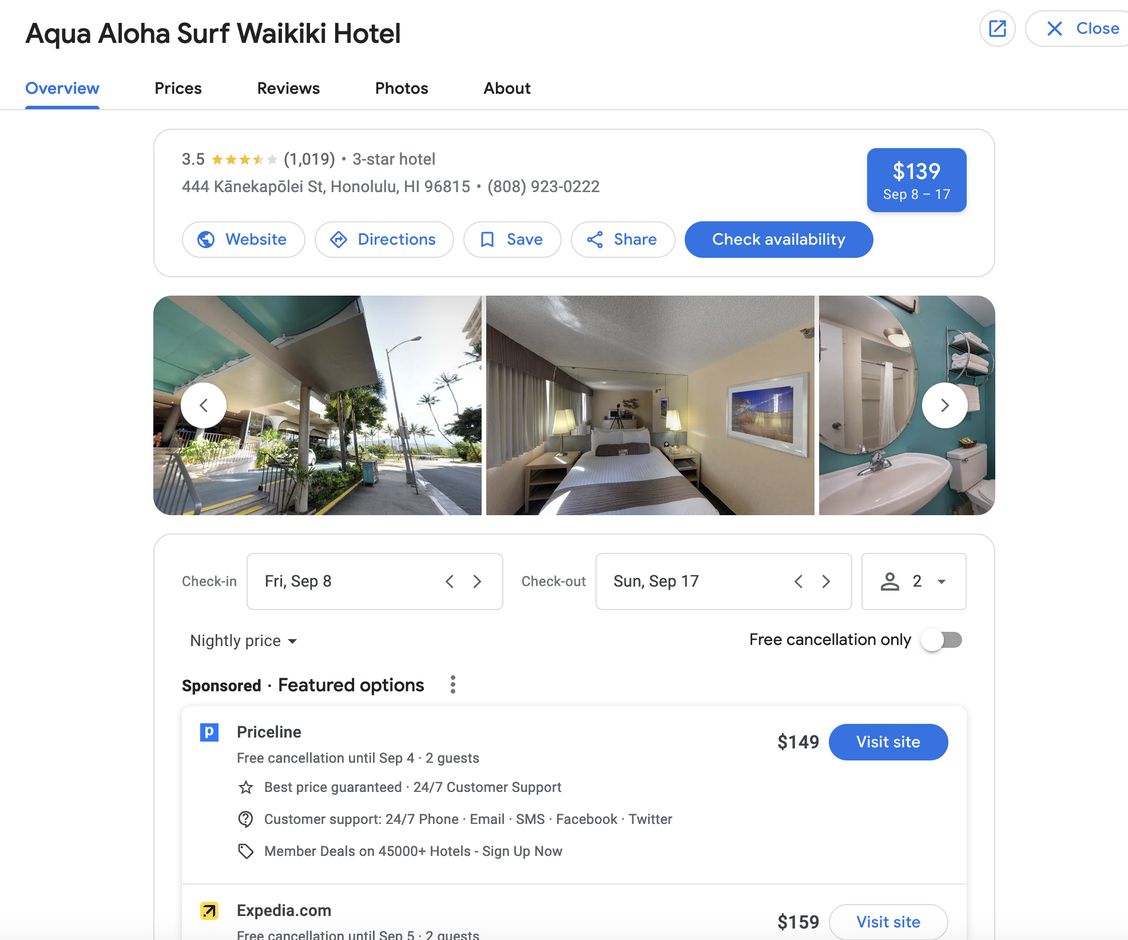Expand the Nightly price dropdown
1128x940 pixels.
(244, 641)
